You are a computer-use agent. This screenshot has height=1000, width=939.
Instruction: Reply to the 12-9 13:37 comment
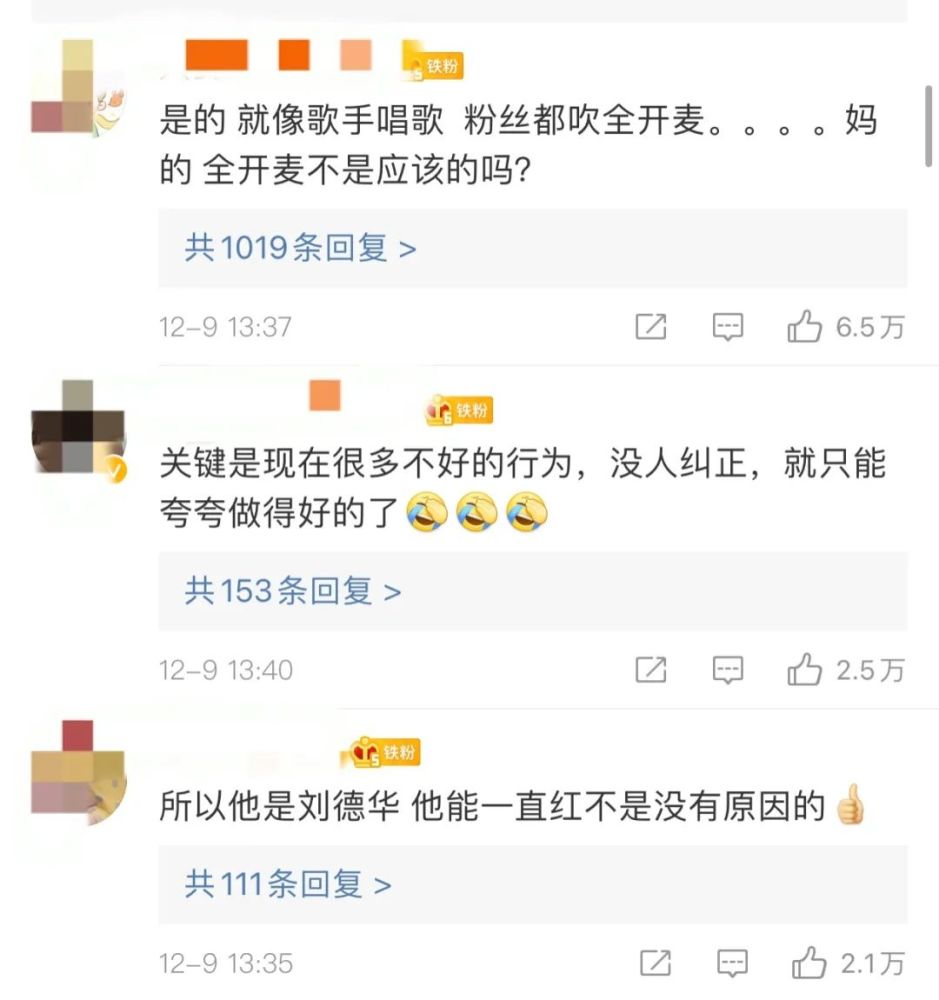(728, 327)
